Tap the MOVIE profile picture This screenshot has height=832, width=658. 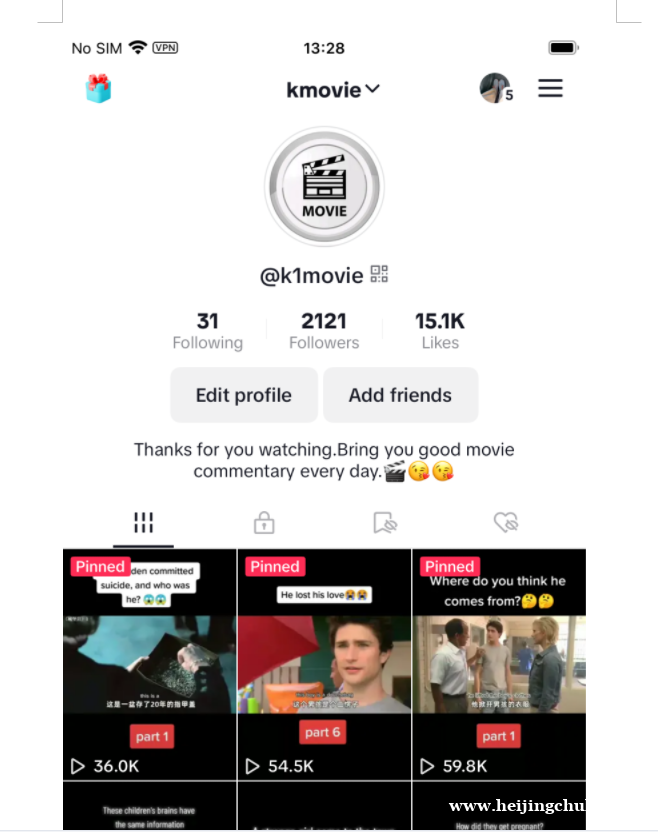click(x=324, y=187)
